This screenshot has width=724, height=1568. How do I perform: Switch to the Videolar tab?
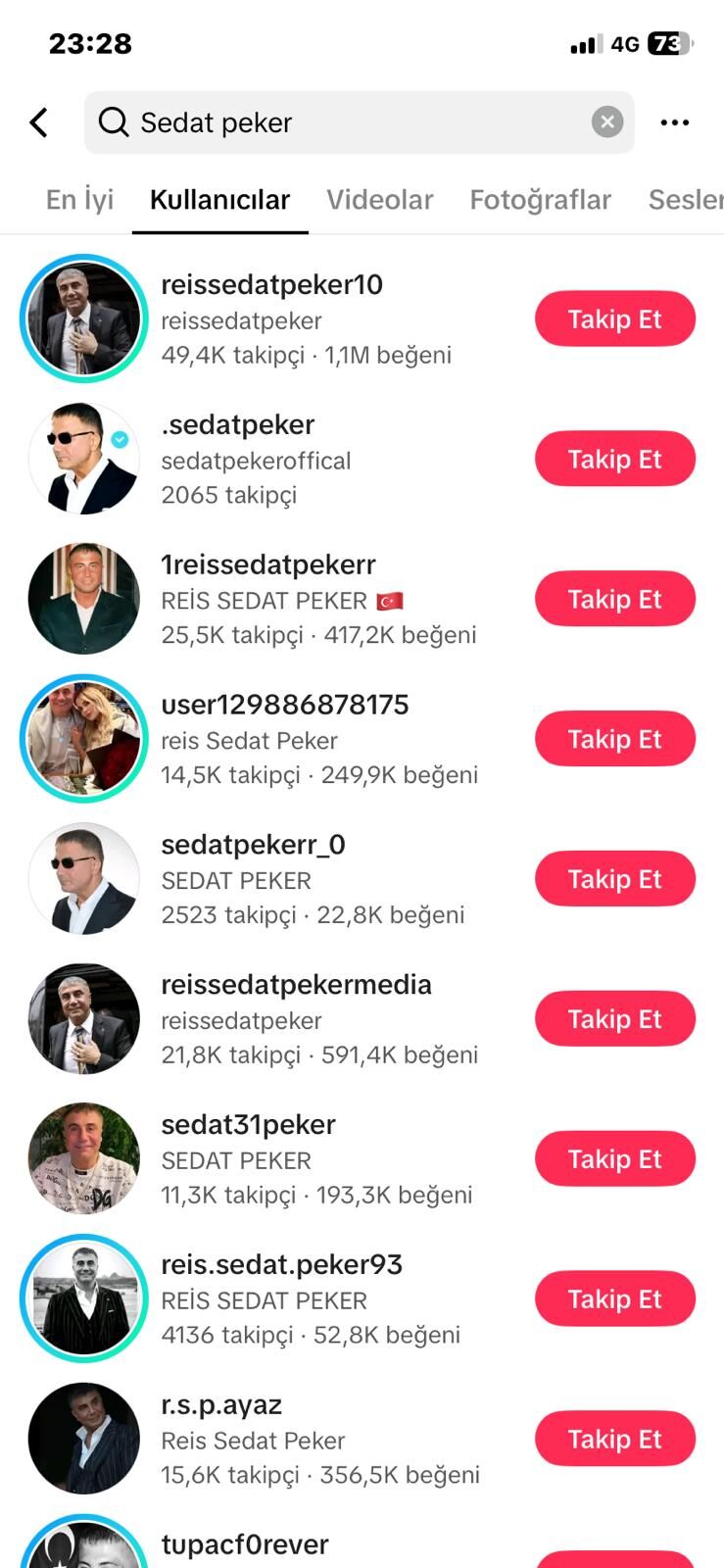pos(379,200)
